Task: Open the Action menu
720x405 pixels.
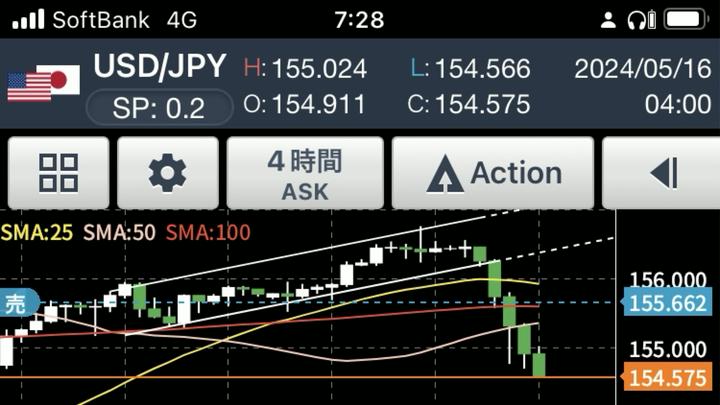Action: click(493, 173)
